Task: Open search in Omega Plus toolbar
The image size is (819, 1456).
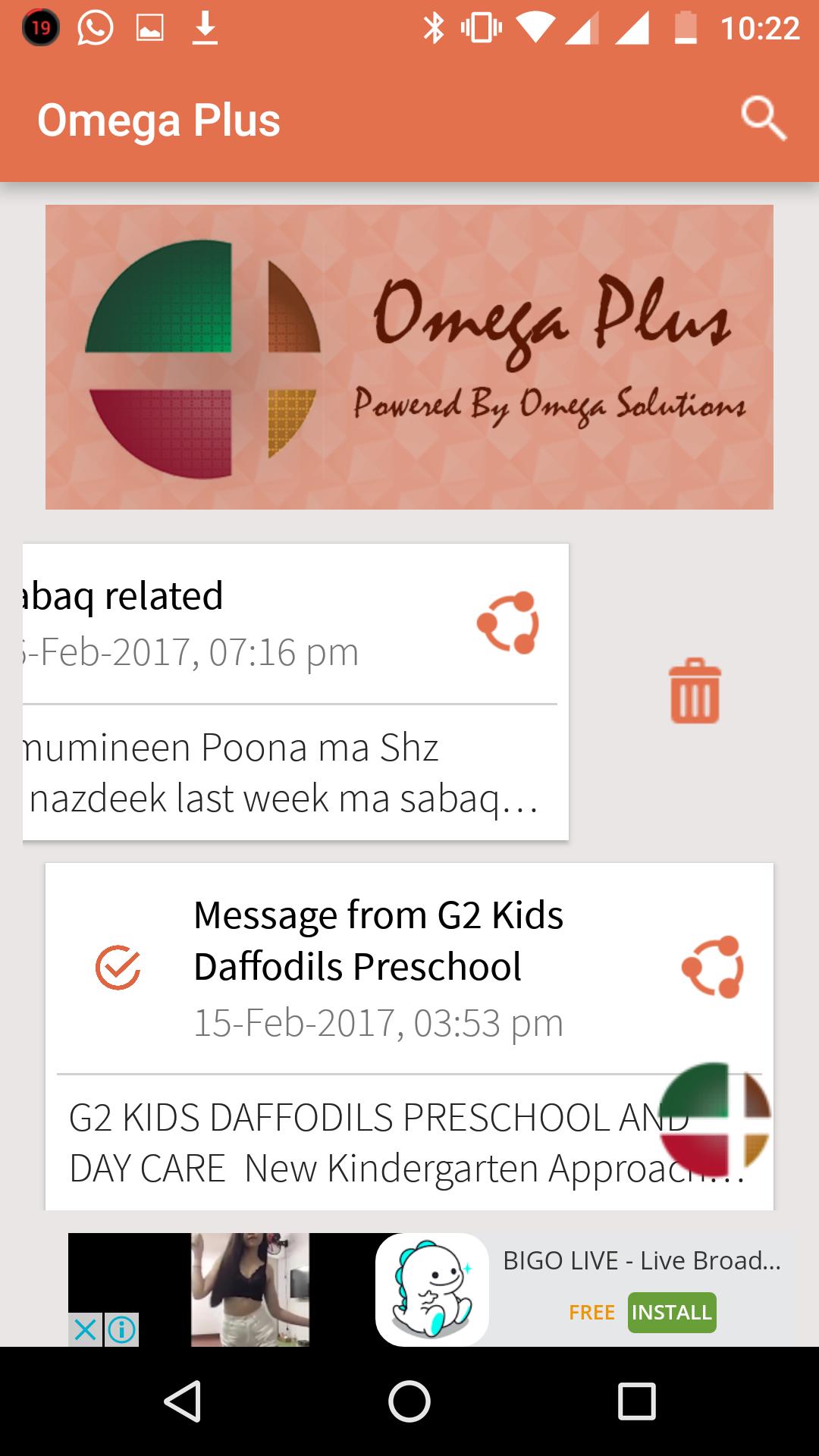Action: pos(763,119)
